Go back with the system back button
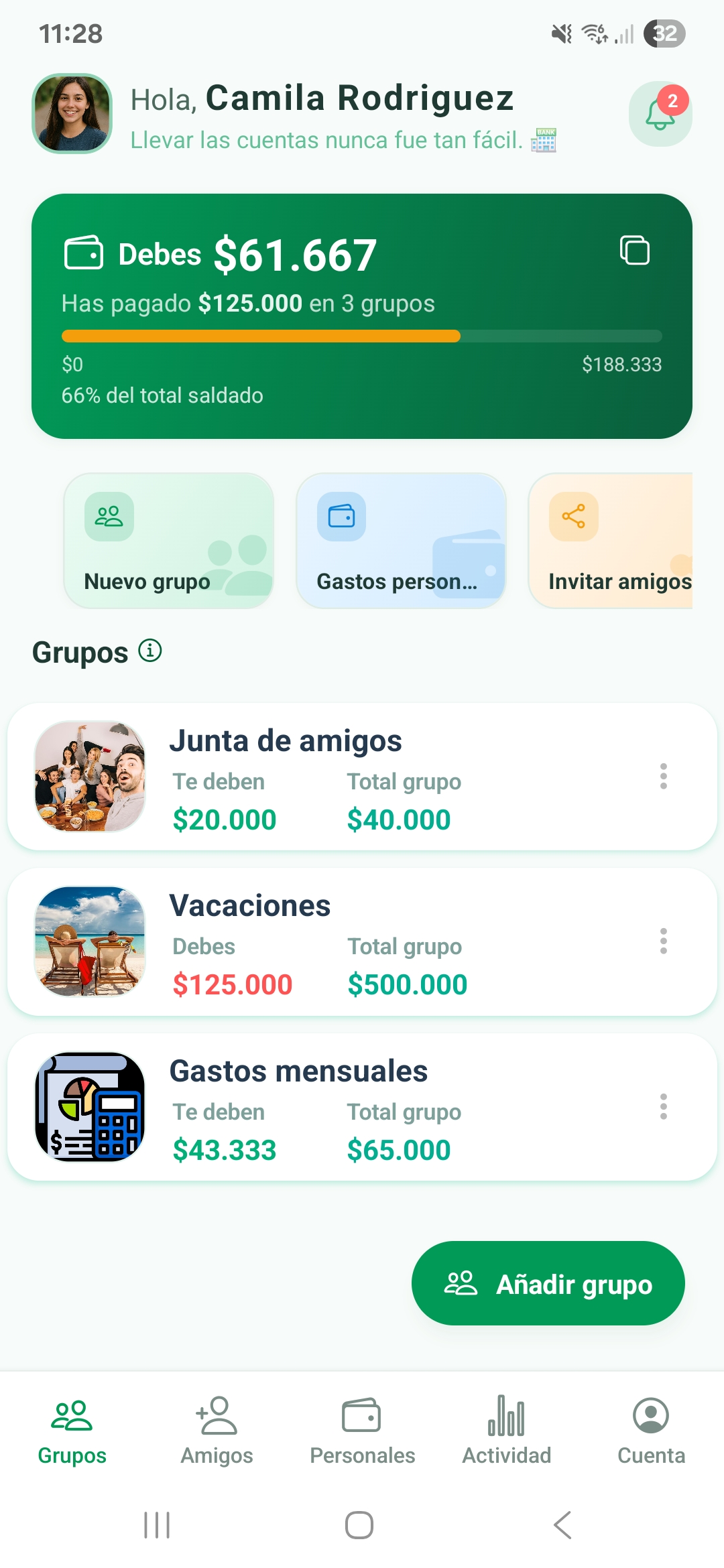The height and width of the screenshot is (1568, 724). [563, 1525]
